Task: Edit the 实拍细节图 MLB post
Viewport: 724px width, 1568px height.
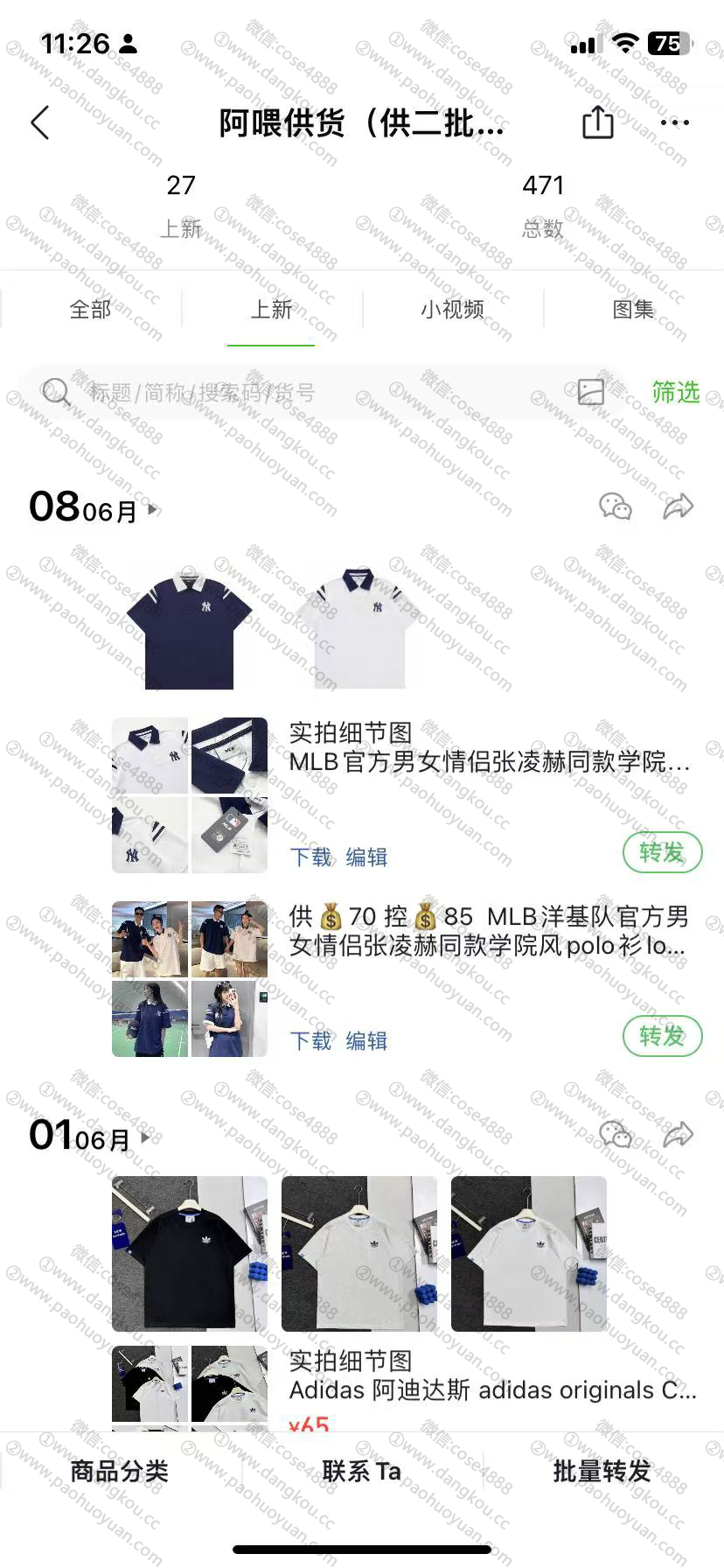Action: pyautogui.click(x=366, y=857)
